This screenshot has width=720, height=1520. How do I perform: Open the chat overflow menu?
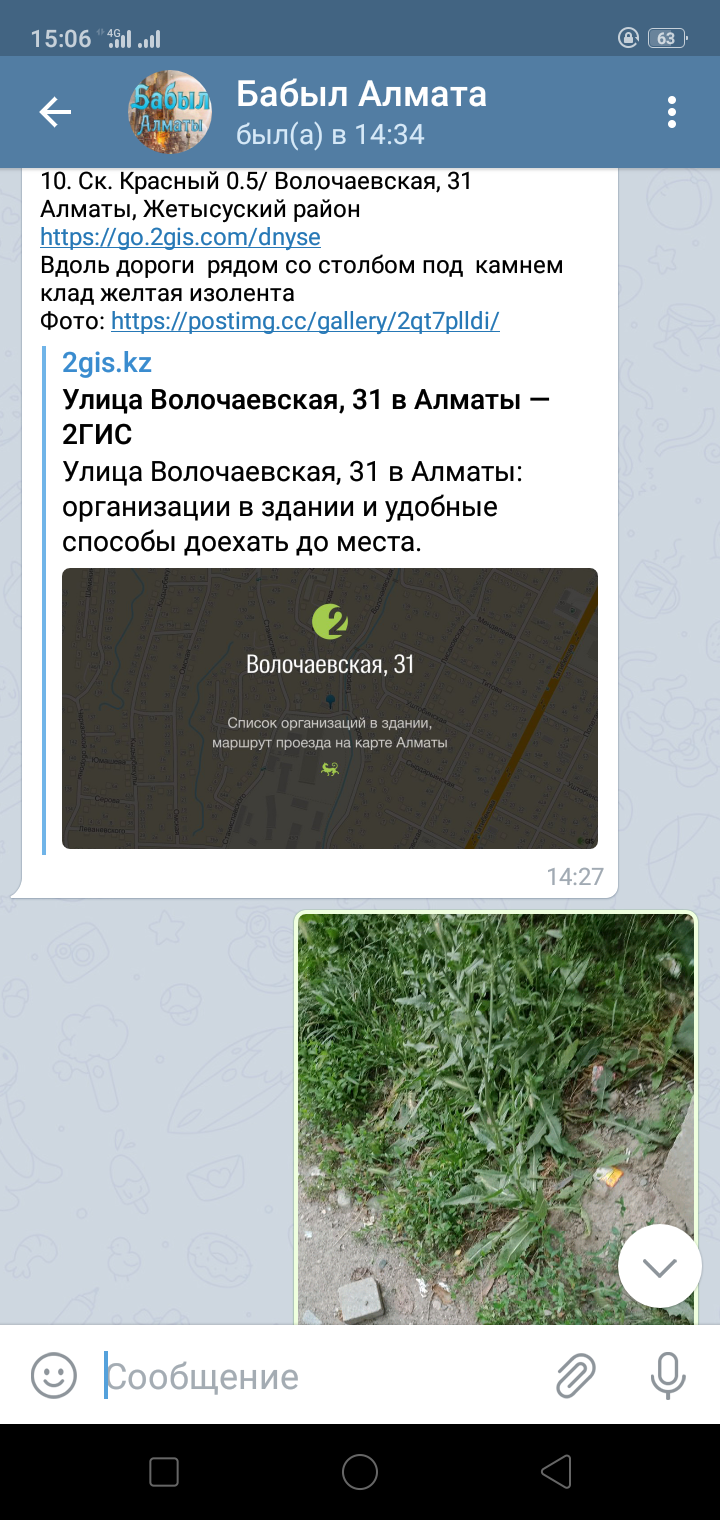point(672,113)
